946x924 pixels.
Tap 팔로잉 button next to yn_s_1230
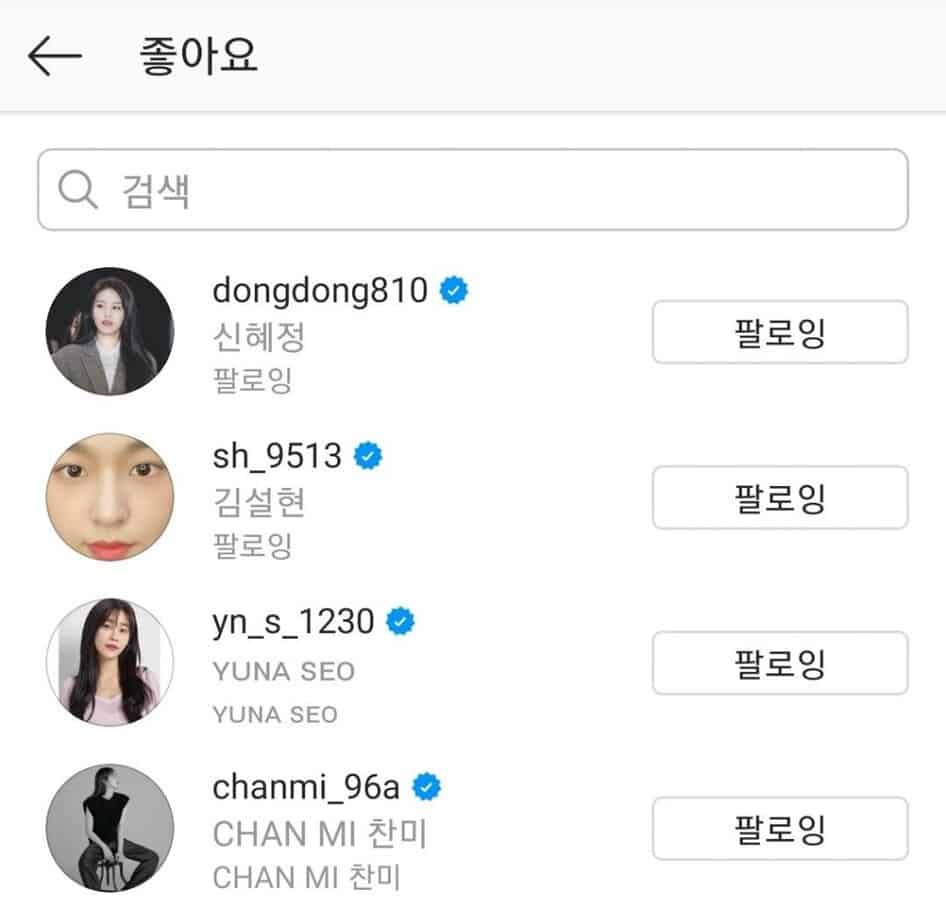click(x=779, y=663)
